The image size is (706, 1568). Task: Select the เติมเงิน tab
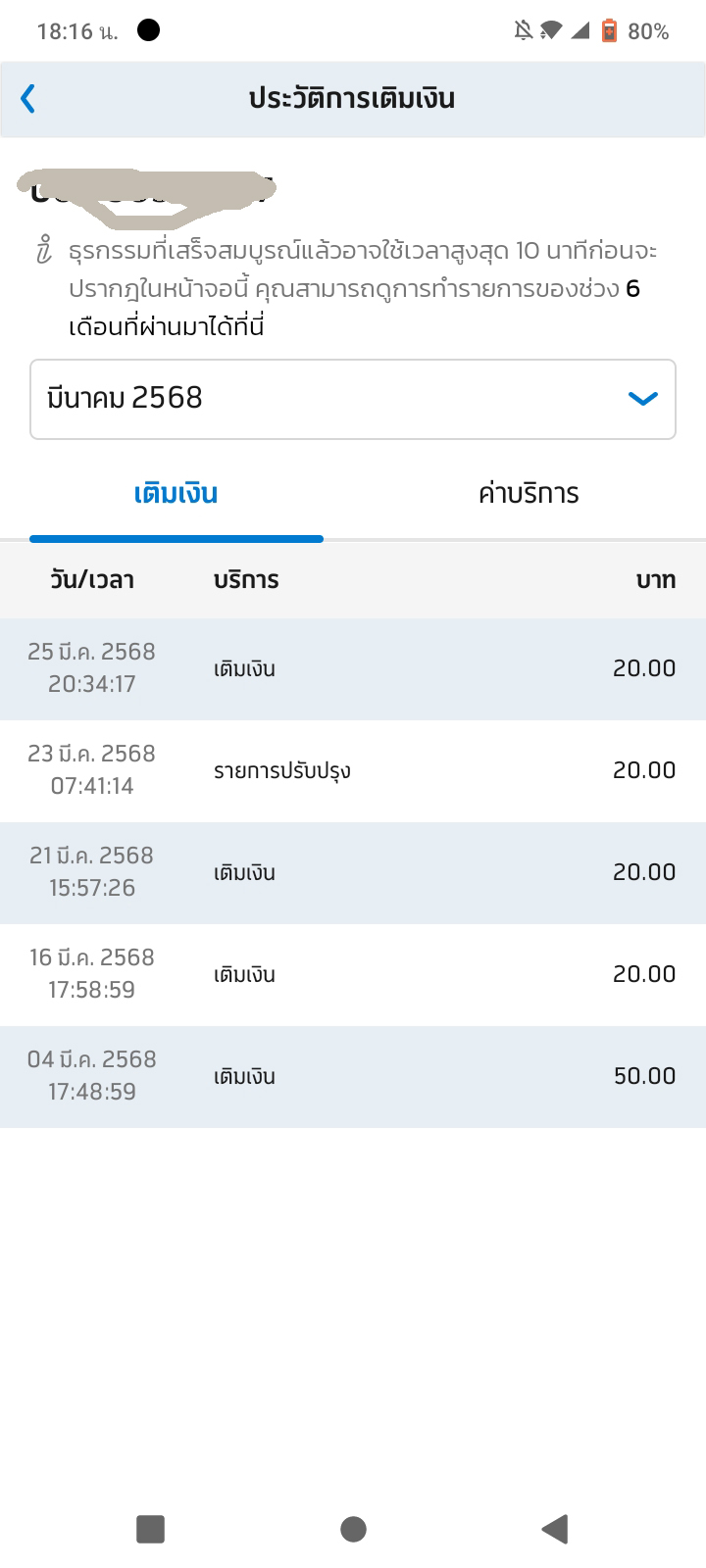tap(176, 493)
